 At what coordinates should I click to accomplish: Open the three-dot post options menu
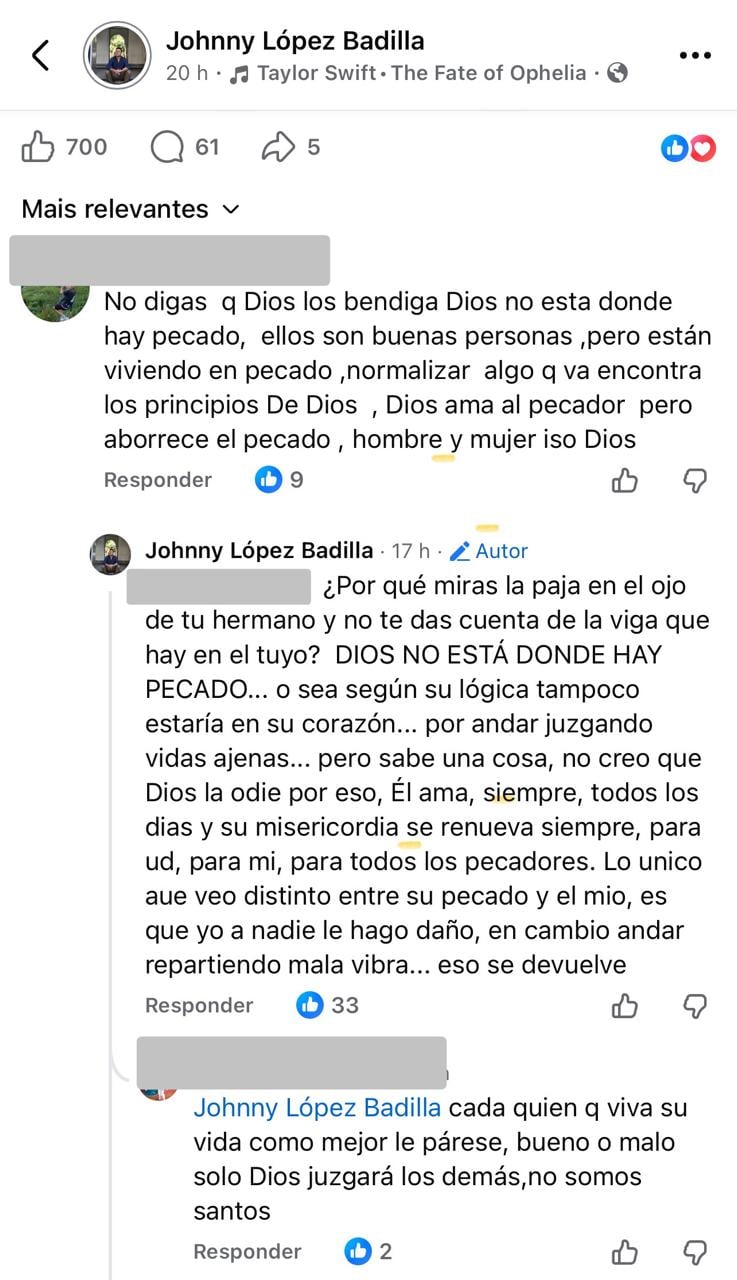[694, 56]
